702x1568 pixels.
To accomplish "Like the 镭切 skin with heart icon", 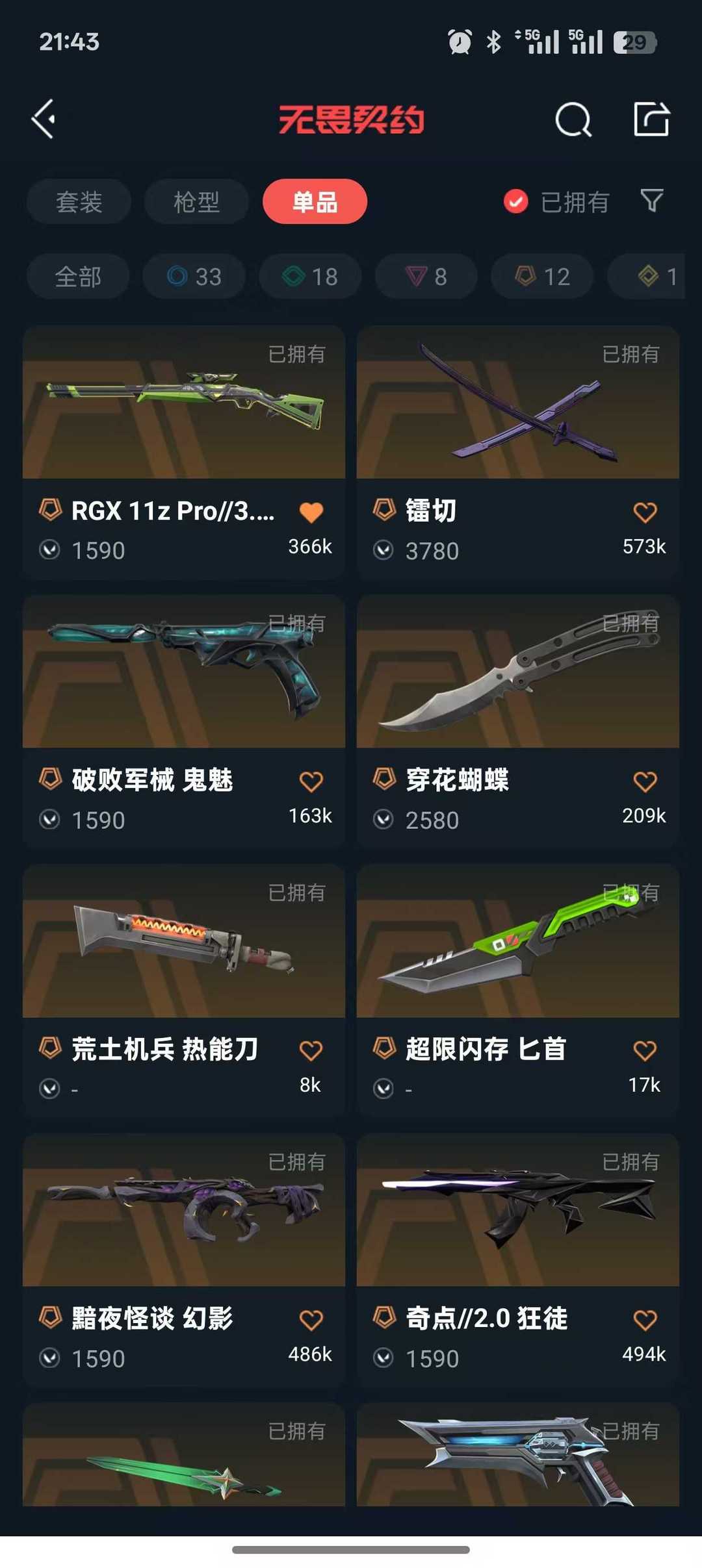I will click(x=645, y=512).
